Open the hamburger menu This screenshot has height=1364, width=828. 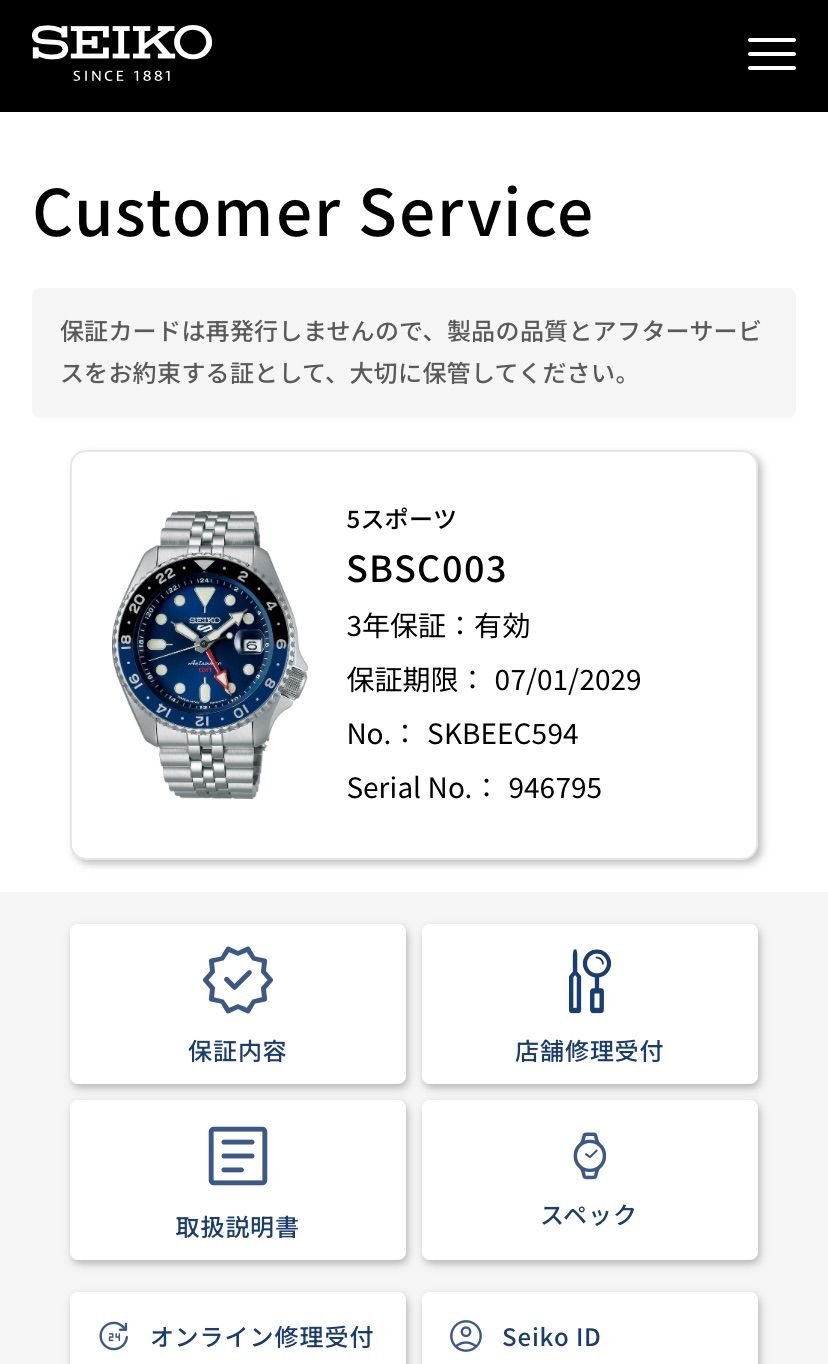(771, 54)
